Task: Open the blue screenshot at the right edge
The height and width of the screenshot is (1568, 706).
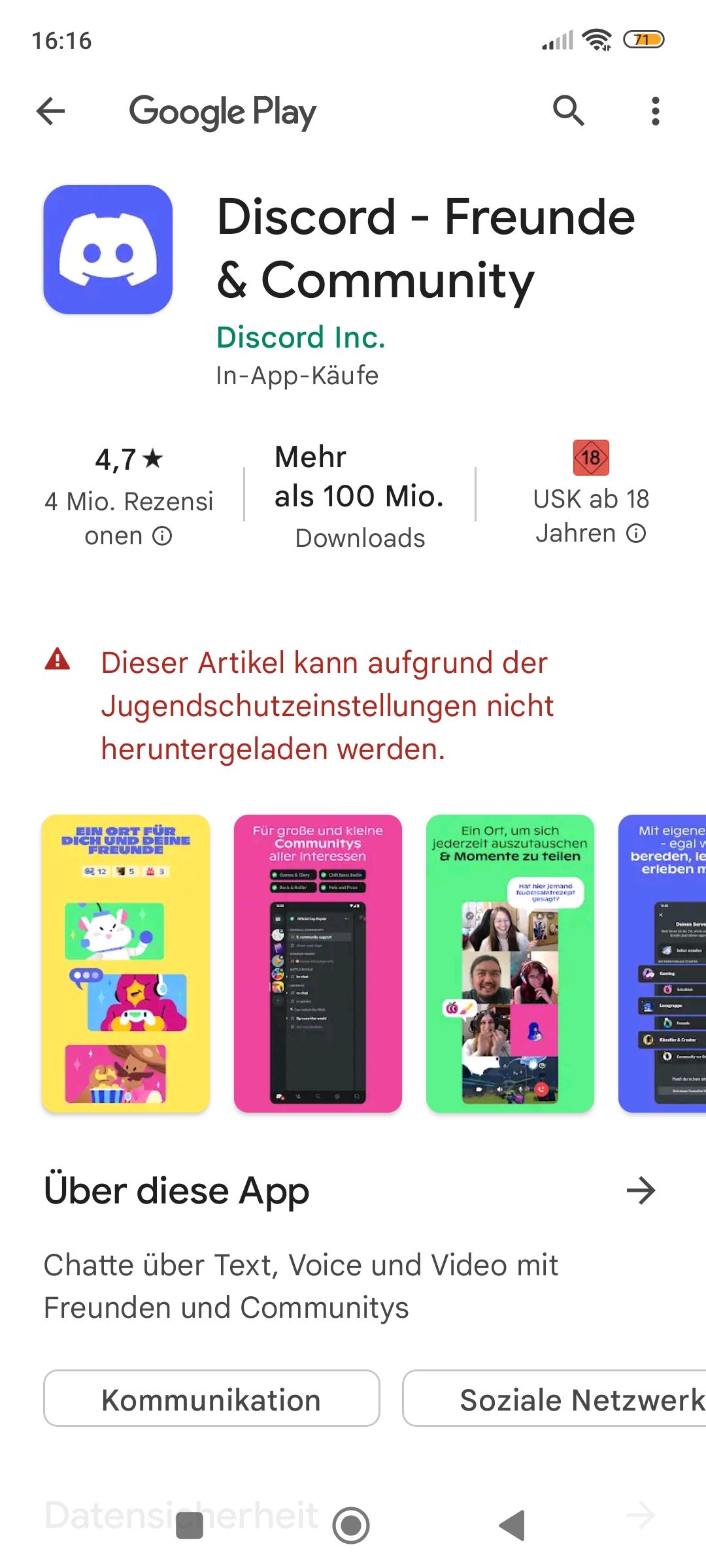Action: tap(663, 963)
